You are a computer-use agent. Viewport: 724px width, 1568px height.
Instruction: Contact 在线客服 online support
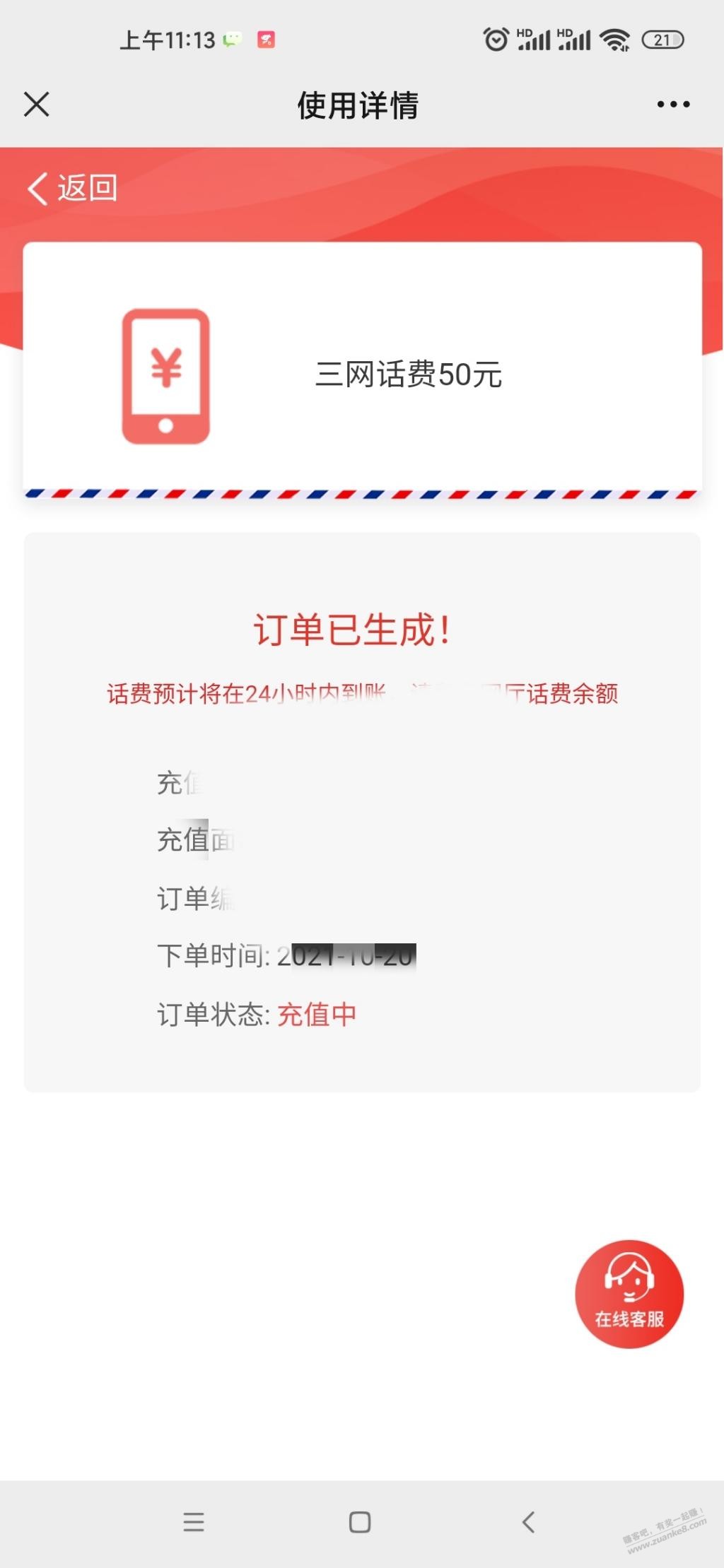point(629,1294)
